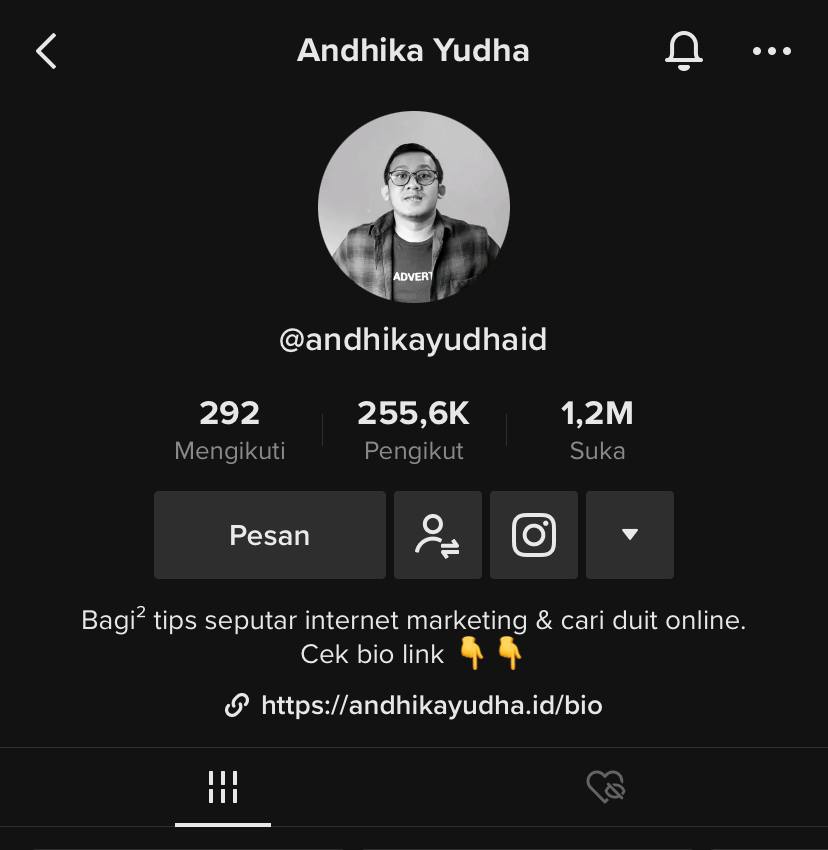Switch to the liked videos tab
Image resolution: width=828 pixels, height=850 pixels.
point(605,787)
